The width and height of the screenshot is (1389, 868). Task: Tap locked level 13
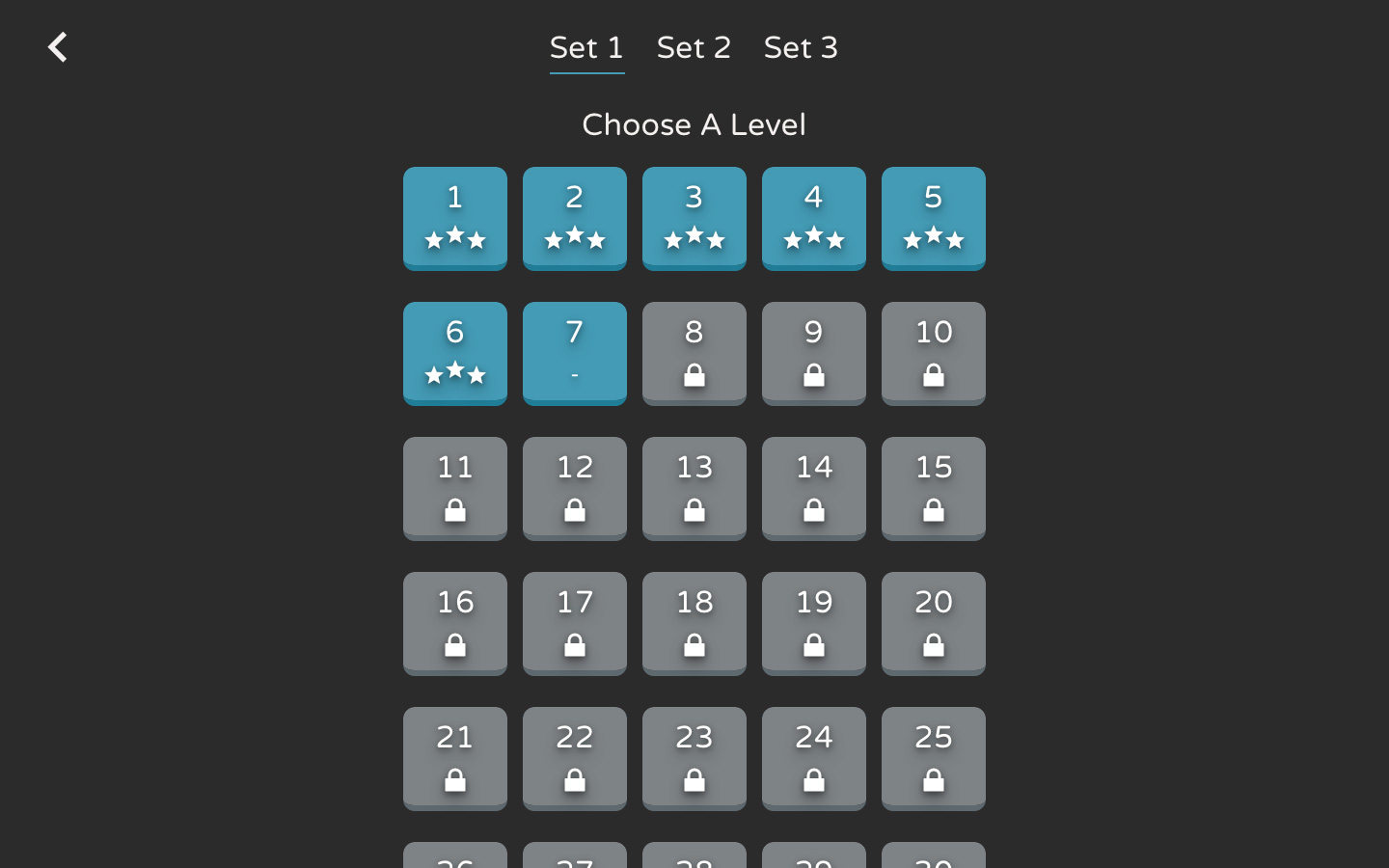694,488
